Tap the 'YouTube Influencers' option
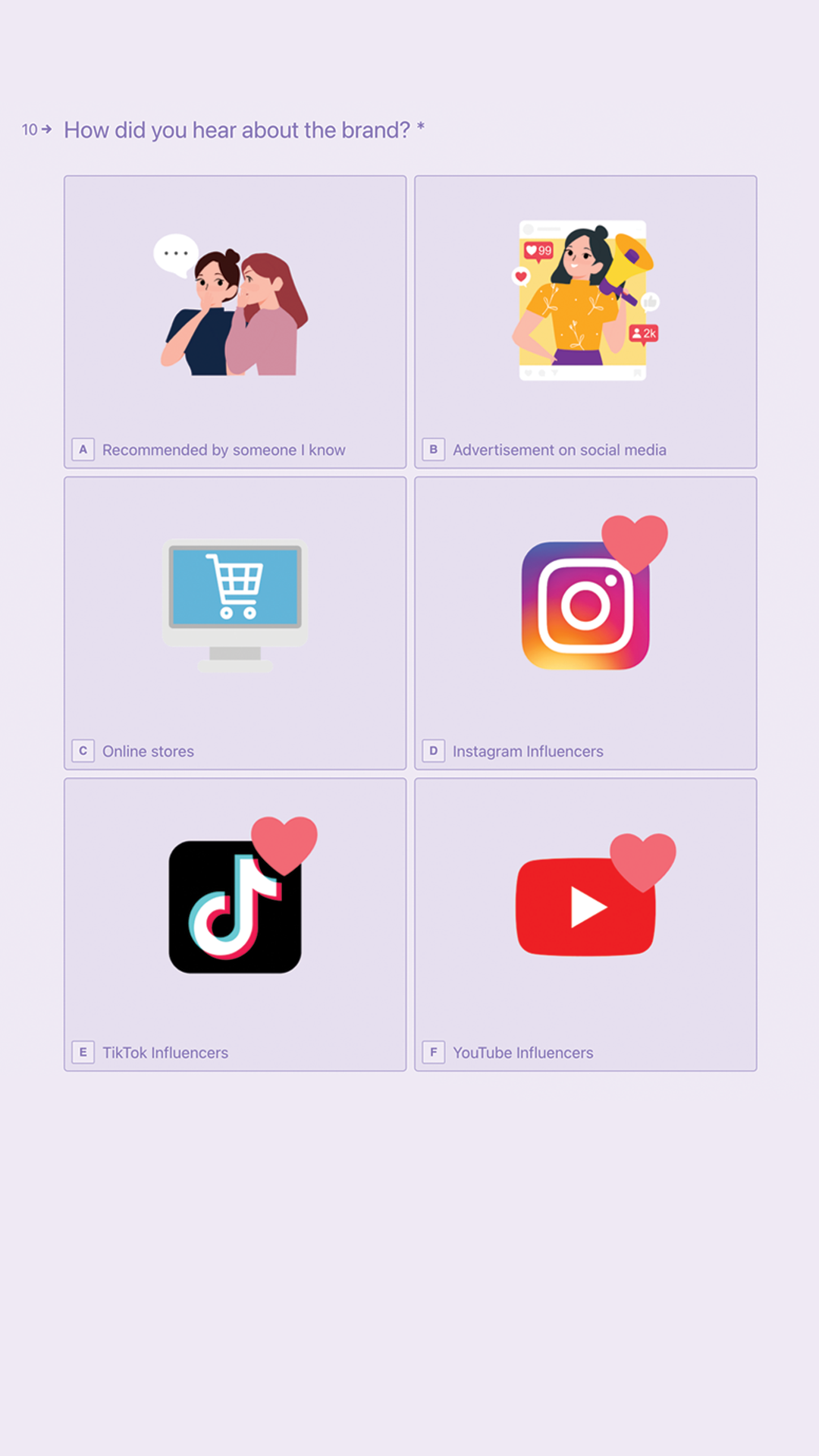This screenshot has height=1456, width=819. (585, 924)
